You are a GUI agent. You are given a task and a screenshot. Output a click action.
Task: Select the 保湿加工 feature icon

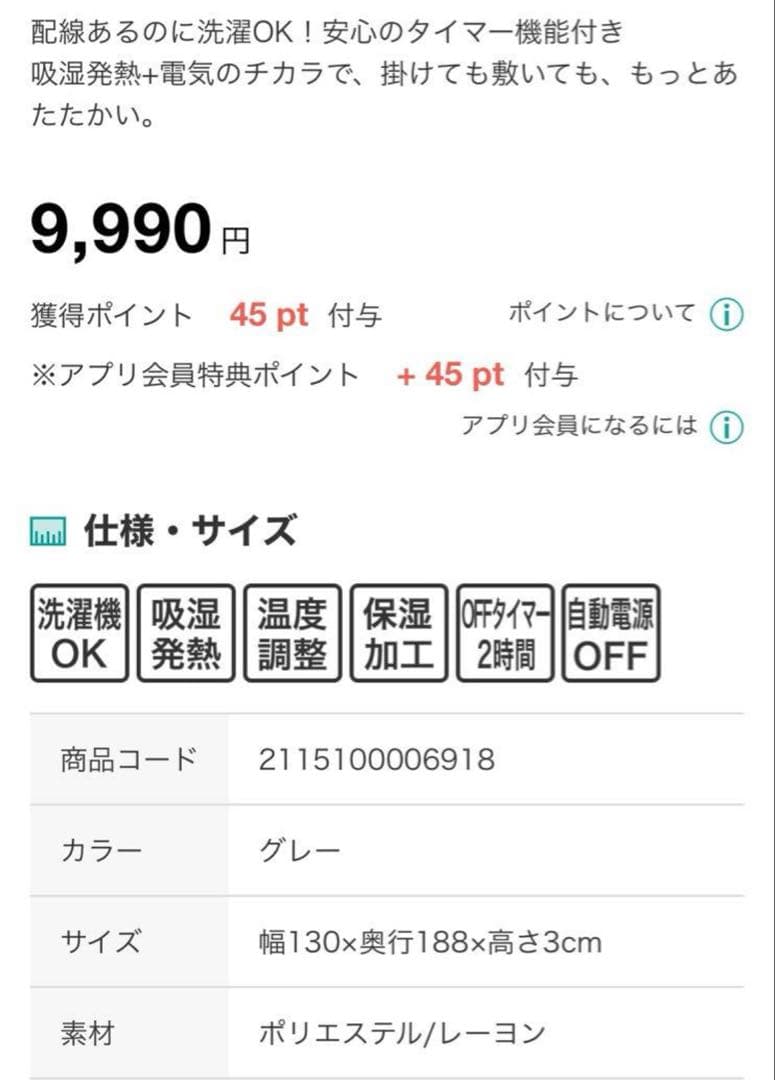point(401,632)
